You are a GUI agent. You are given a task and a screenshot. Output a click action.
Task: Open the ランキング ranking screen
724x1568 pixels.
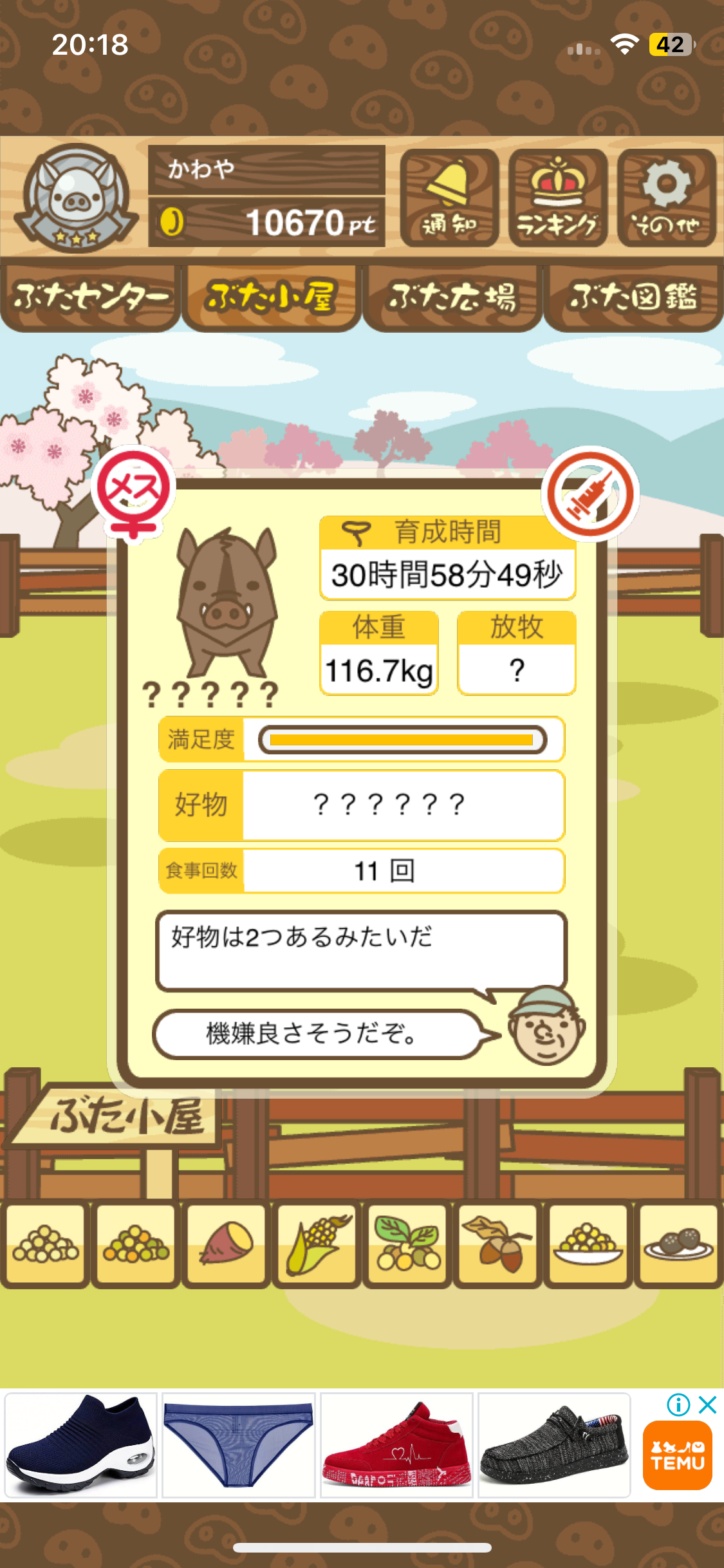tap(558, 198)
